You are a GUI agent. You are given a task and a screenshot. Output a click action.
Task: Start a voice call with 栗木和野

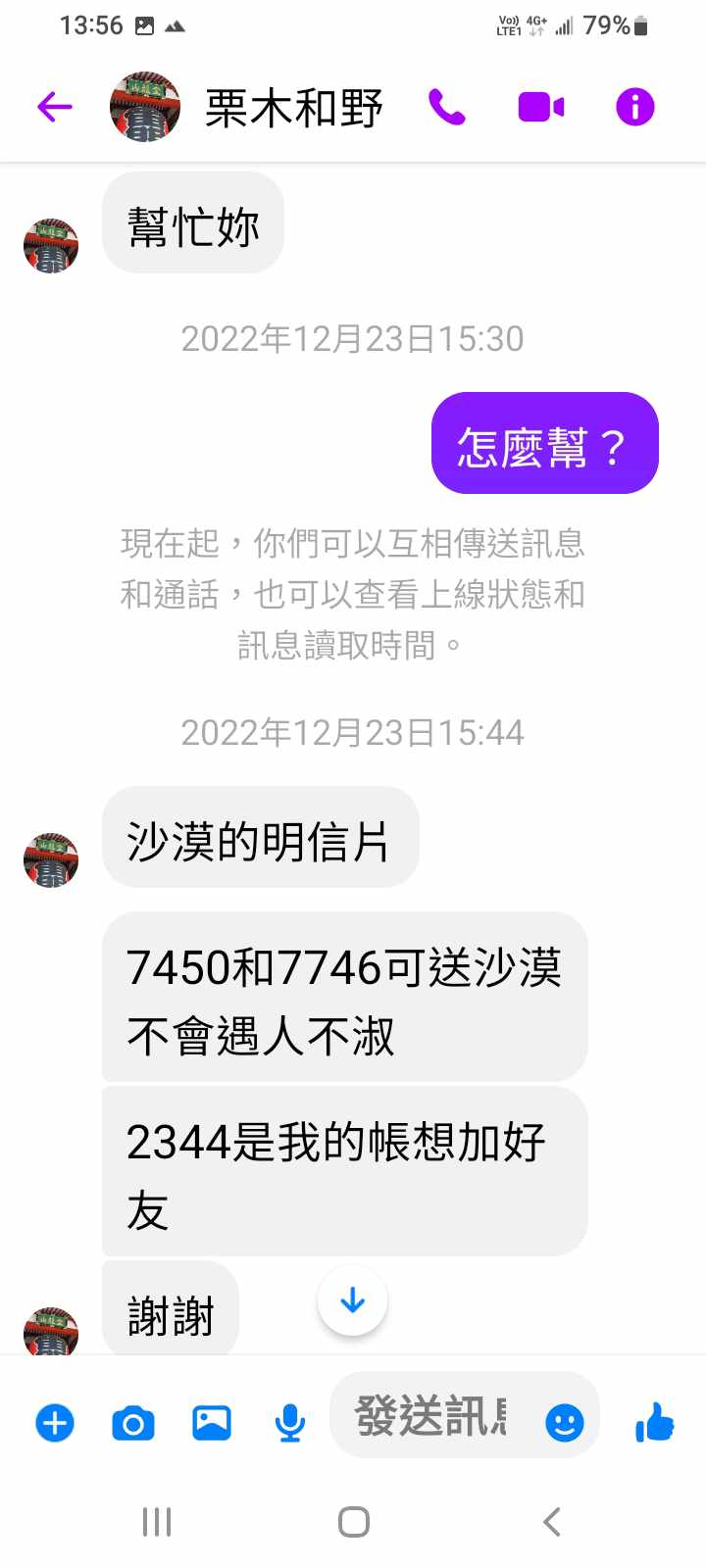pos(447,107)
